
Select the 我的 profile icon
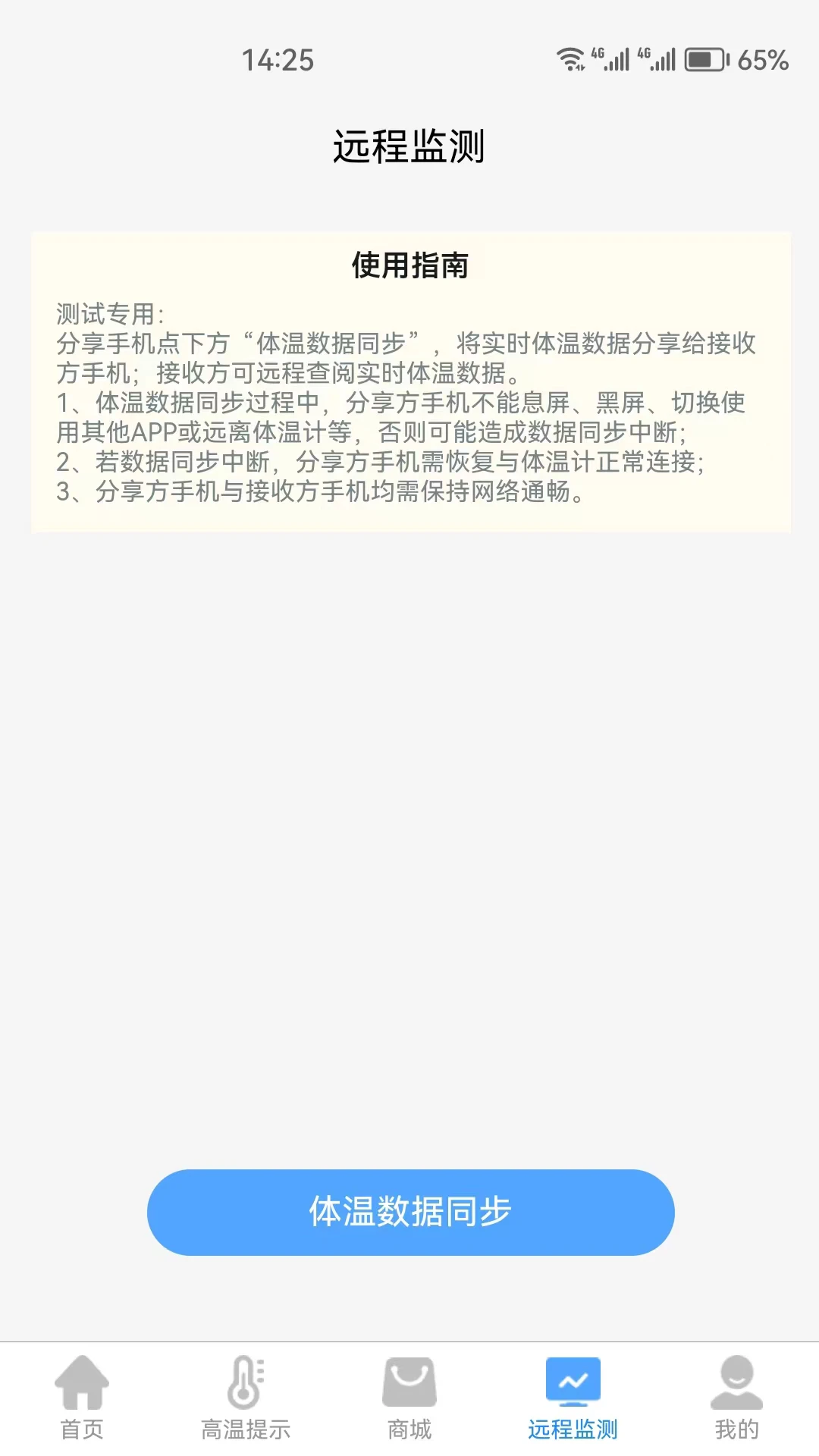[736, 1383]
